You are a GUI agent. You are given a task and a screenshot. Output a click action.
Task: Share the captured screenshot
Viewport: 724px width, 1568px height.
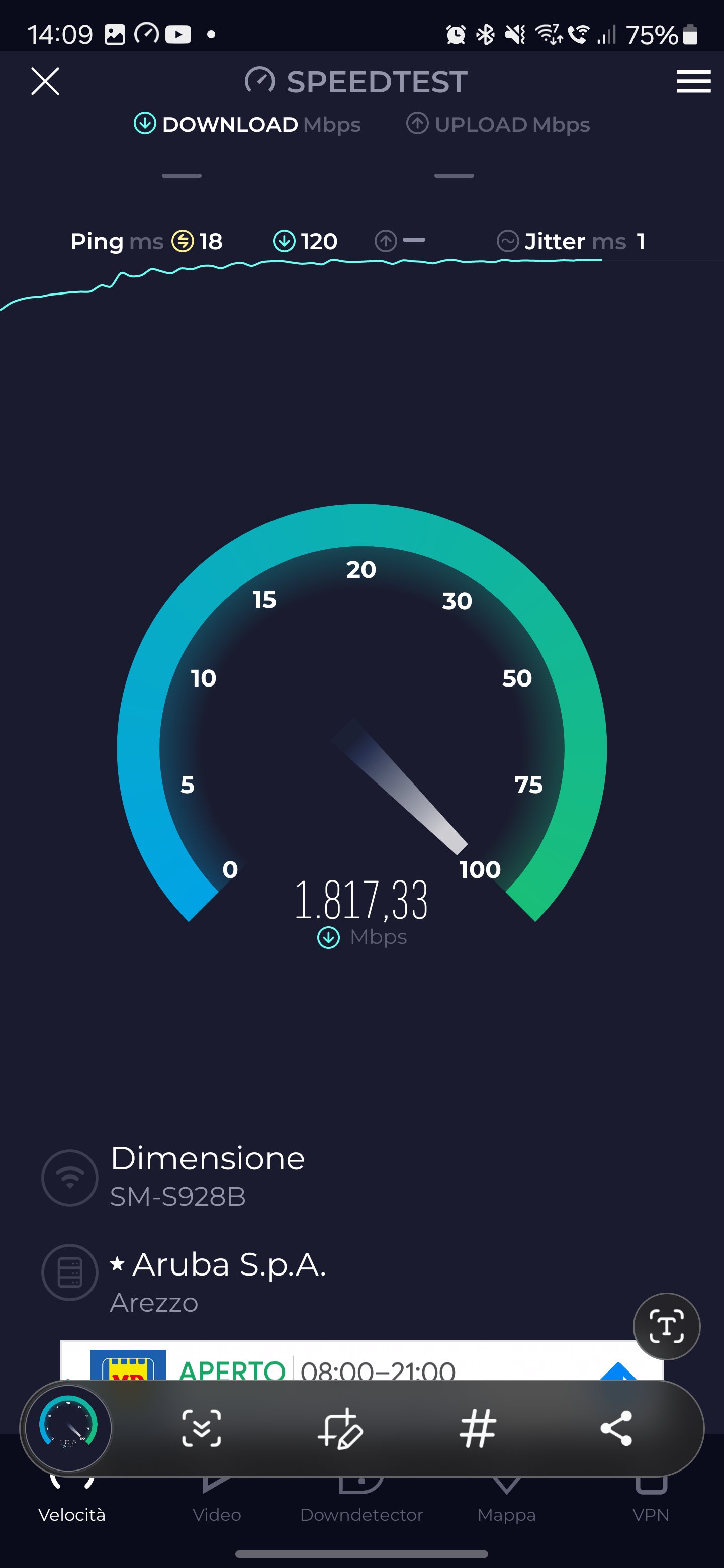coord(615,1428)
